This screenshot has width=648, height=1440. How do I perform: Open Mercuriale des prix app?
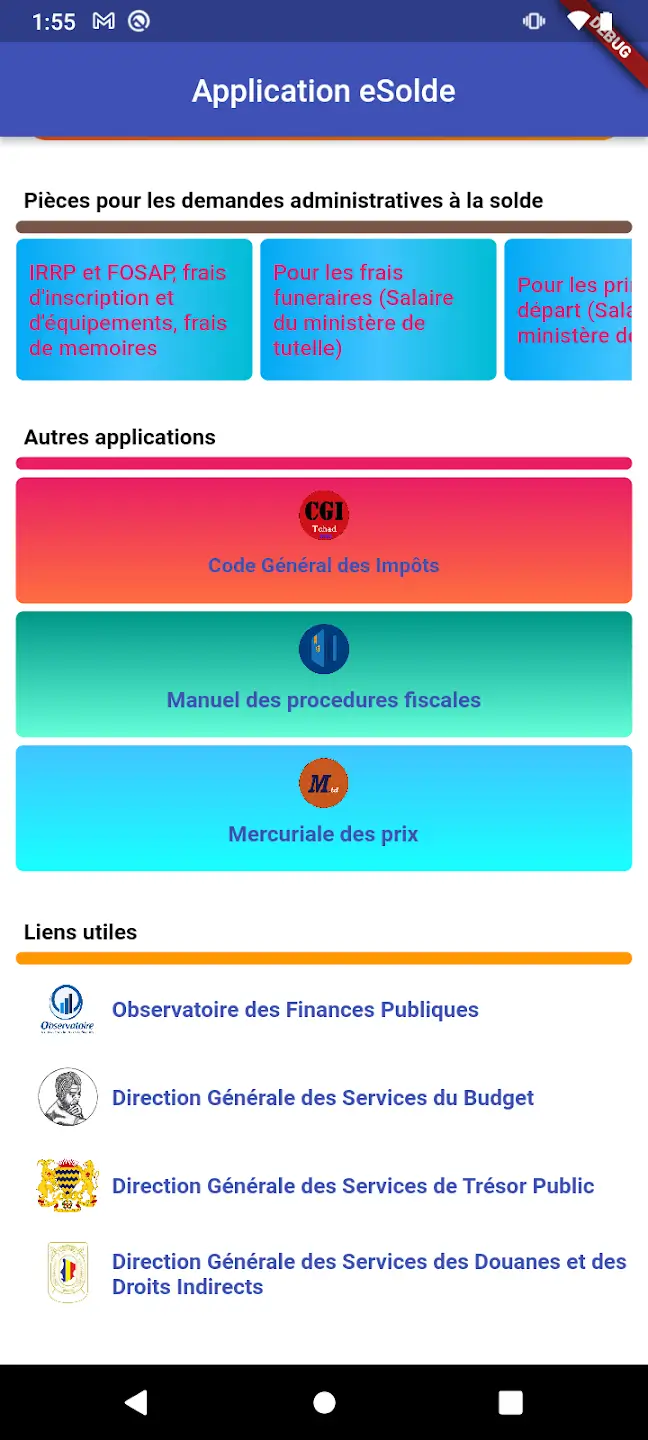(324, 808)
